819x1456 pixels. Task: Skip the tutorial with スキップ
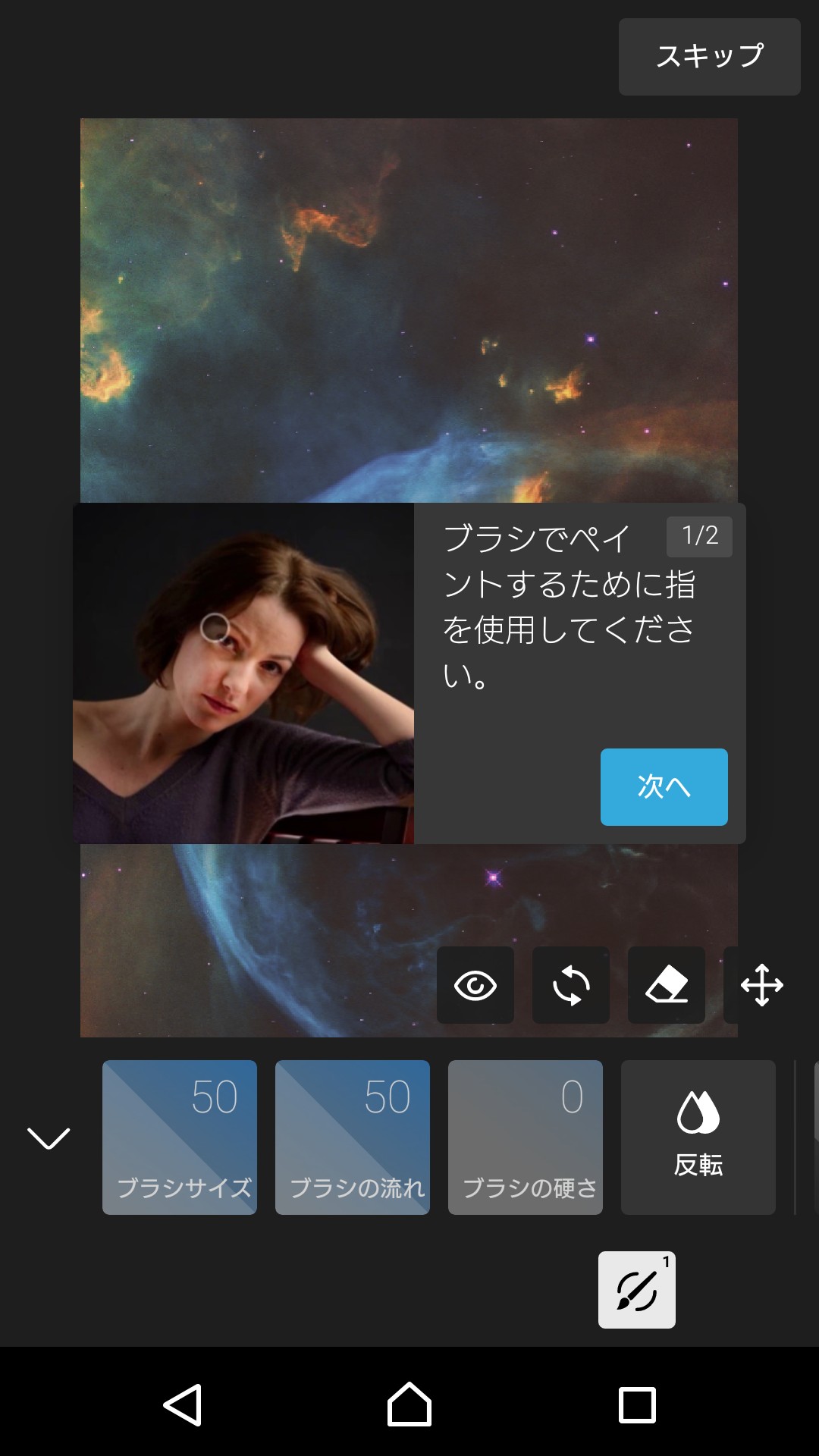tap(709, 57)
